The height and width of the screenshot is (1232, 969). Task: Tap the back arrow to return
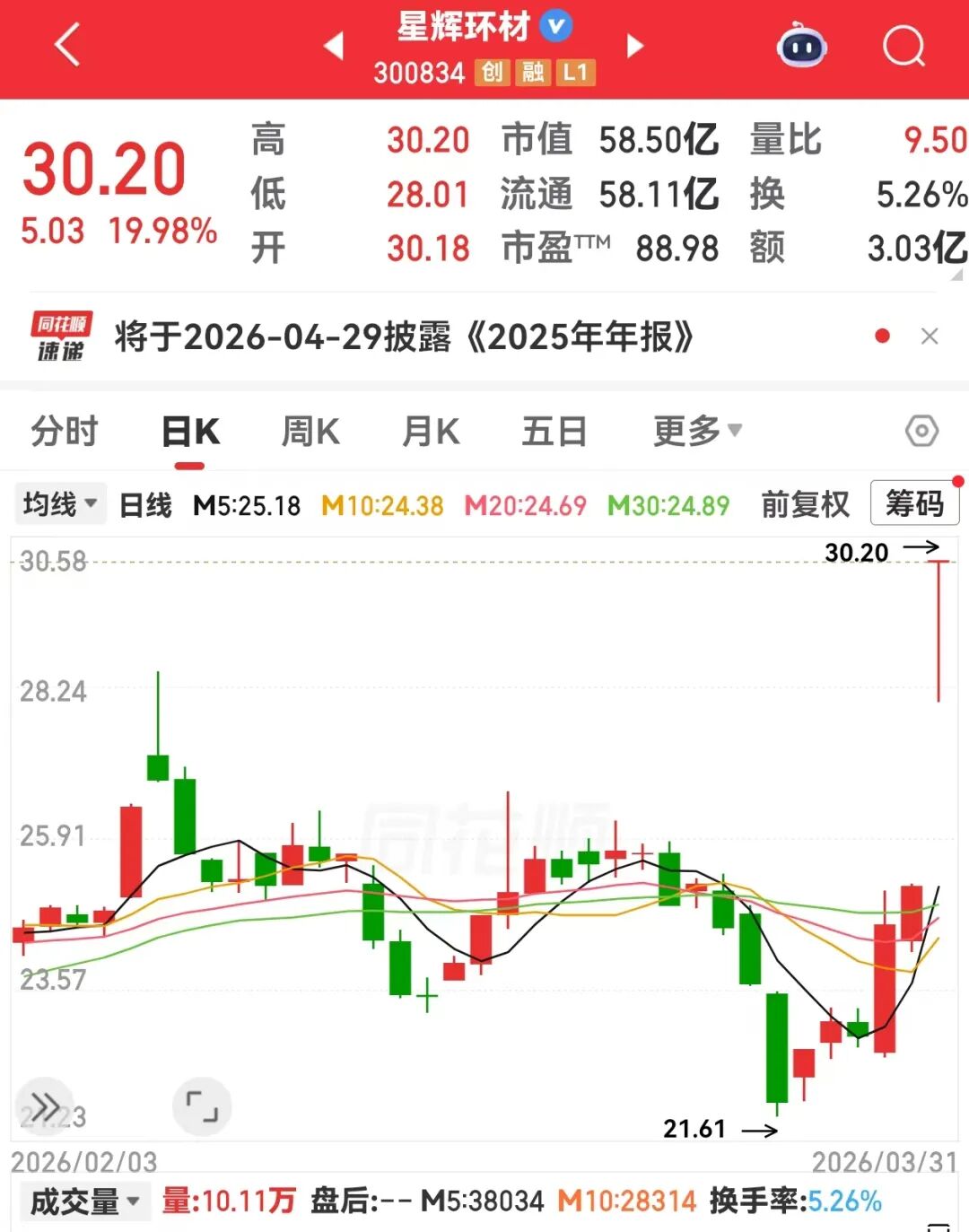[x=67, y=47]
